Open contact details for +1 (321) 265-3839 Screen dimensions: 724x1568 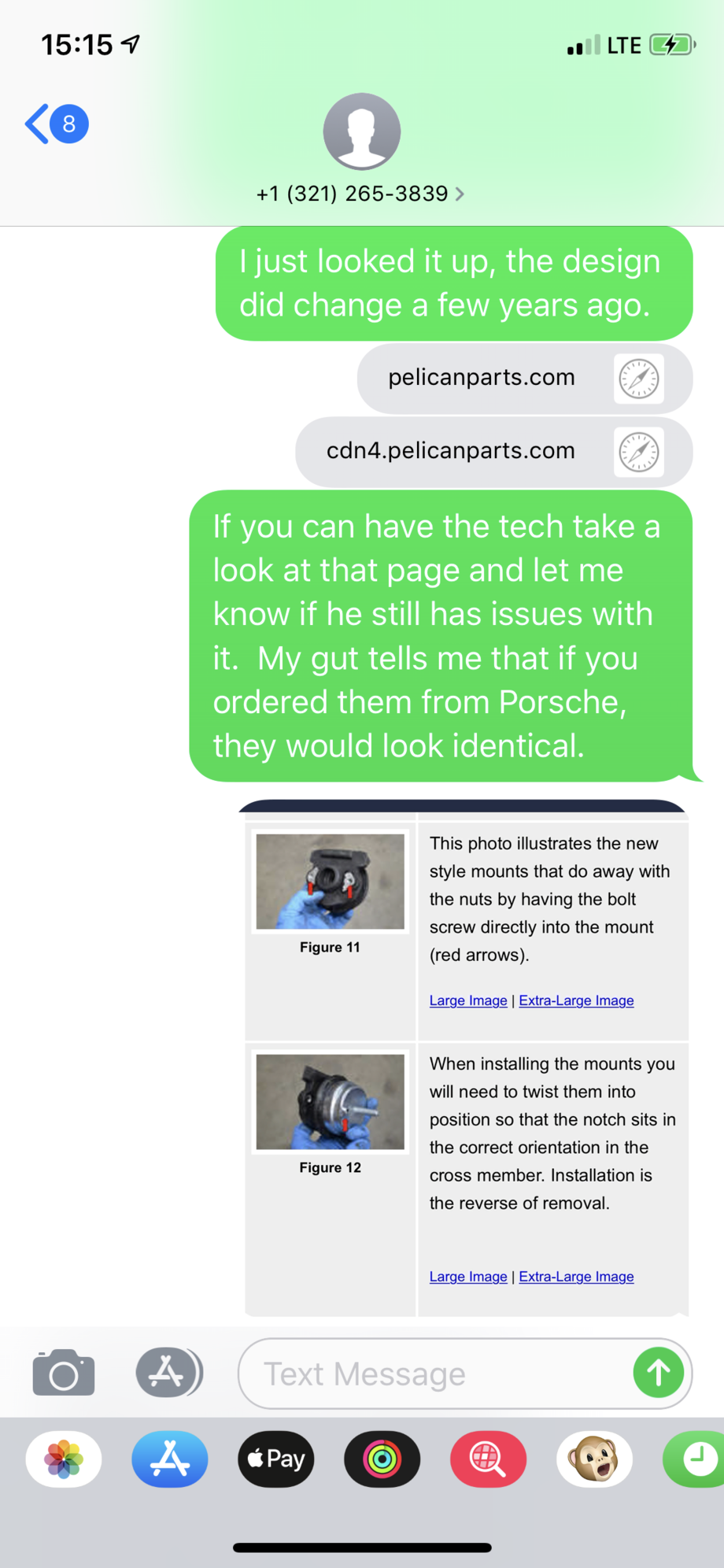pyautogui.click(x=361, y=194)
